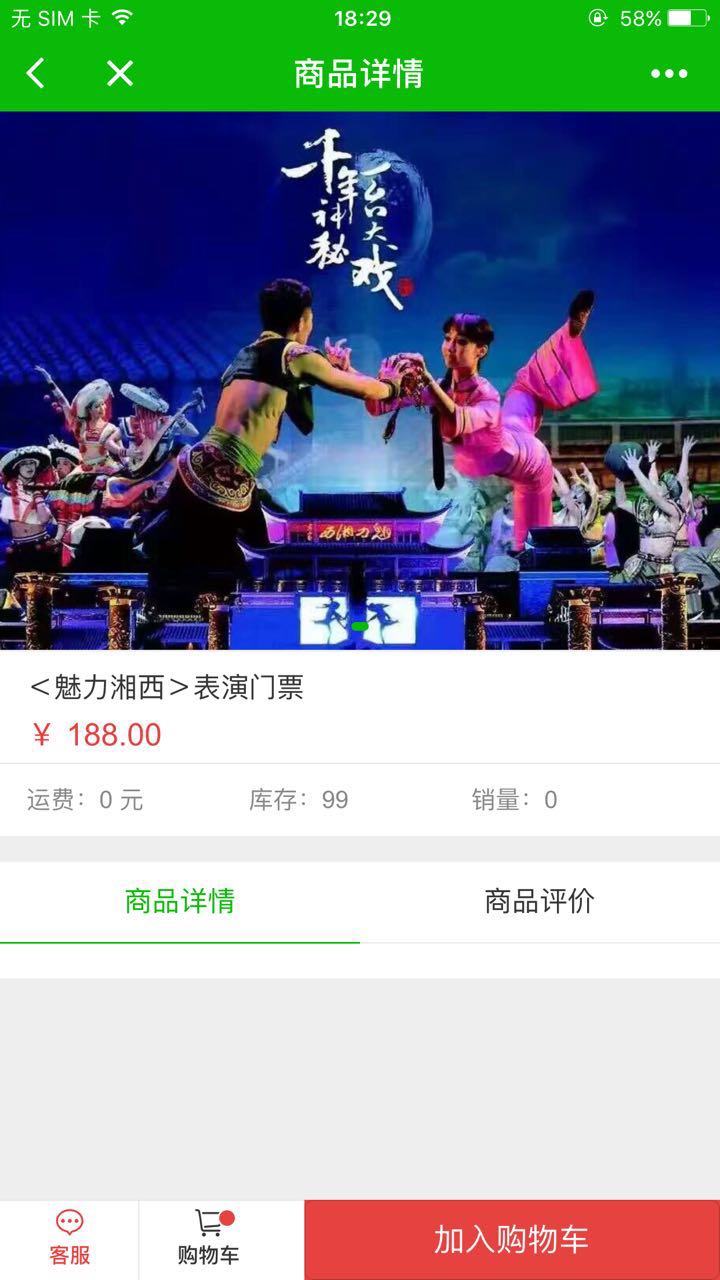Open the show banner image

[360, 380]
